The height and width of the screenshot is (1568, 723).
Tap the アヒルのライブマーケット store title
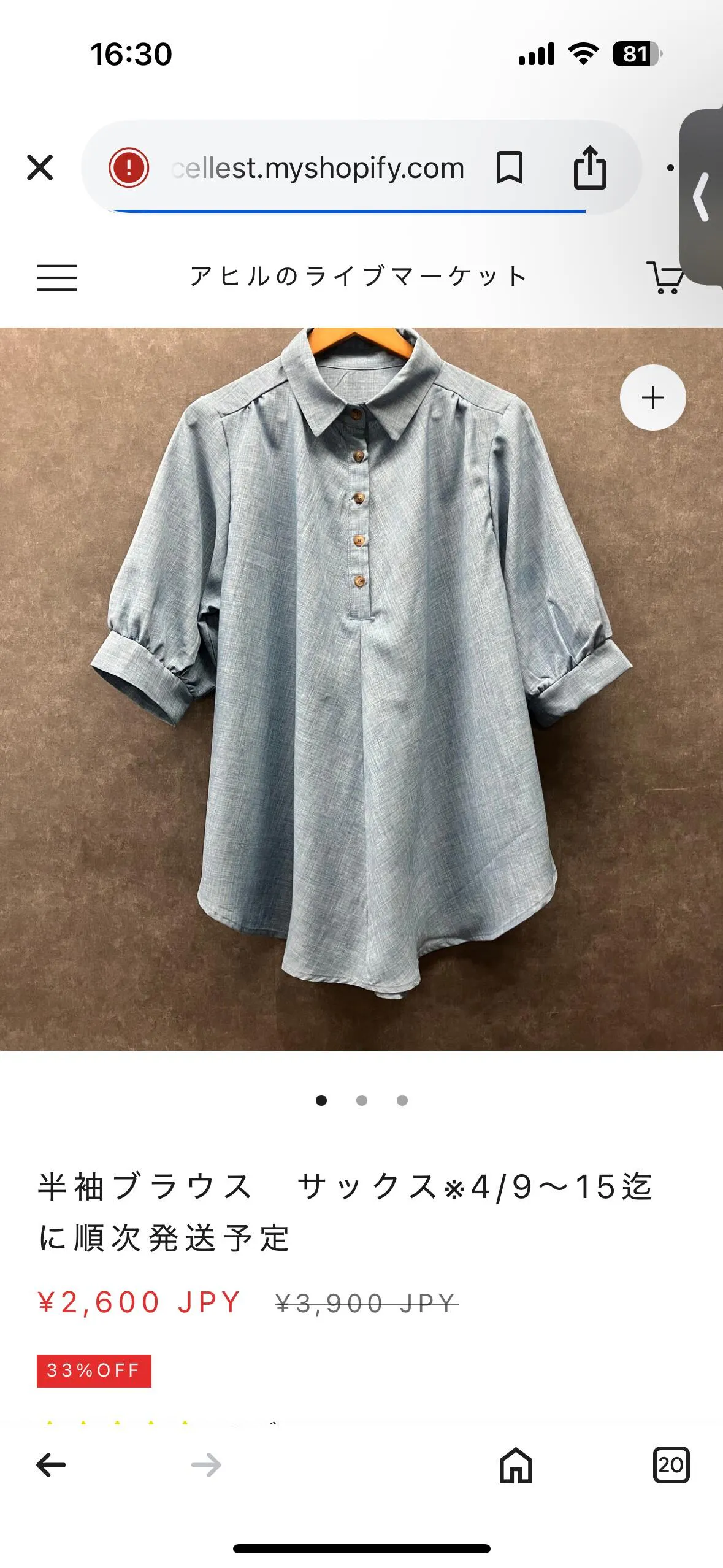pos(359,277)
